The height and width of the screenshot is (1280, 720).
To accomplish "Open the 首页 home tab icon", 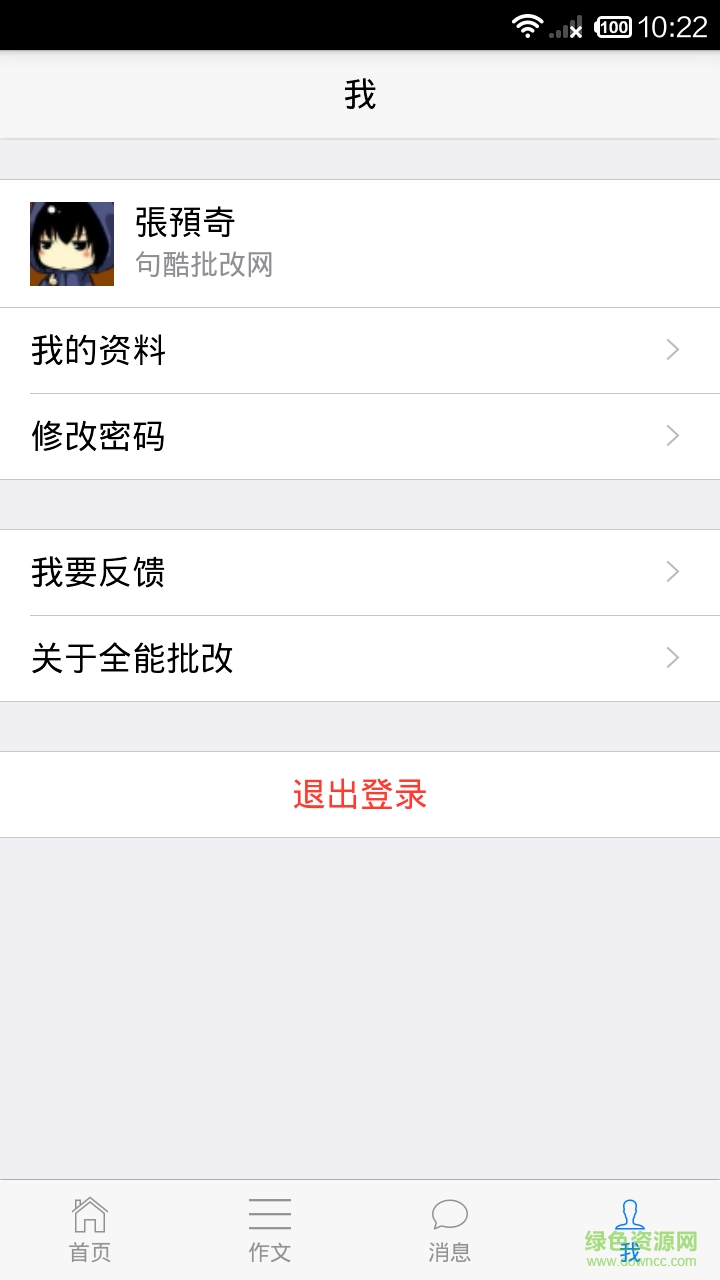I will (90, 1215).
